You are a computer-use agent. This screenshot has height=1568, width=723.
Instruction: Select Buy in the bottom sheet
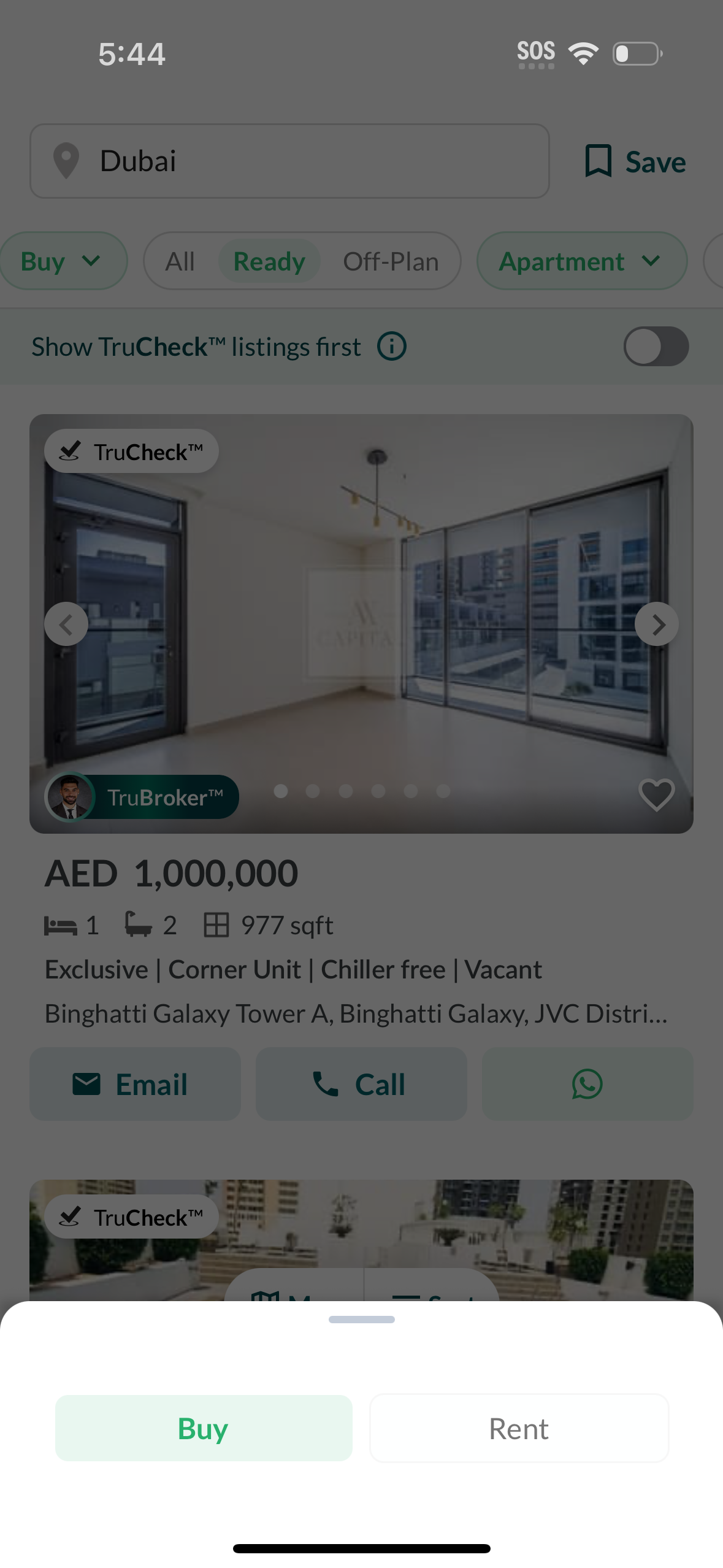pyautogui.click(x=203, y=1428)
